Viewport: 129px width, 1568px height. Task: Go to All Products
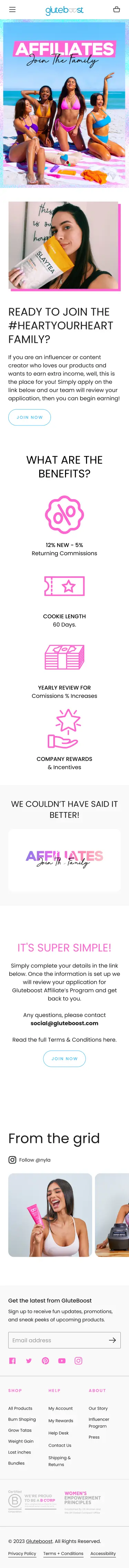(x=20, y=1408)
